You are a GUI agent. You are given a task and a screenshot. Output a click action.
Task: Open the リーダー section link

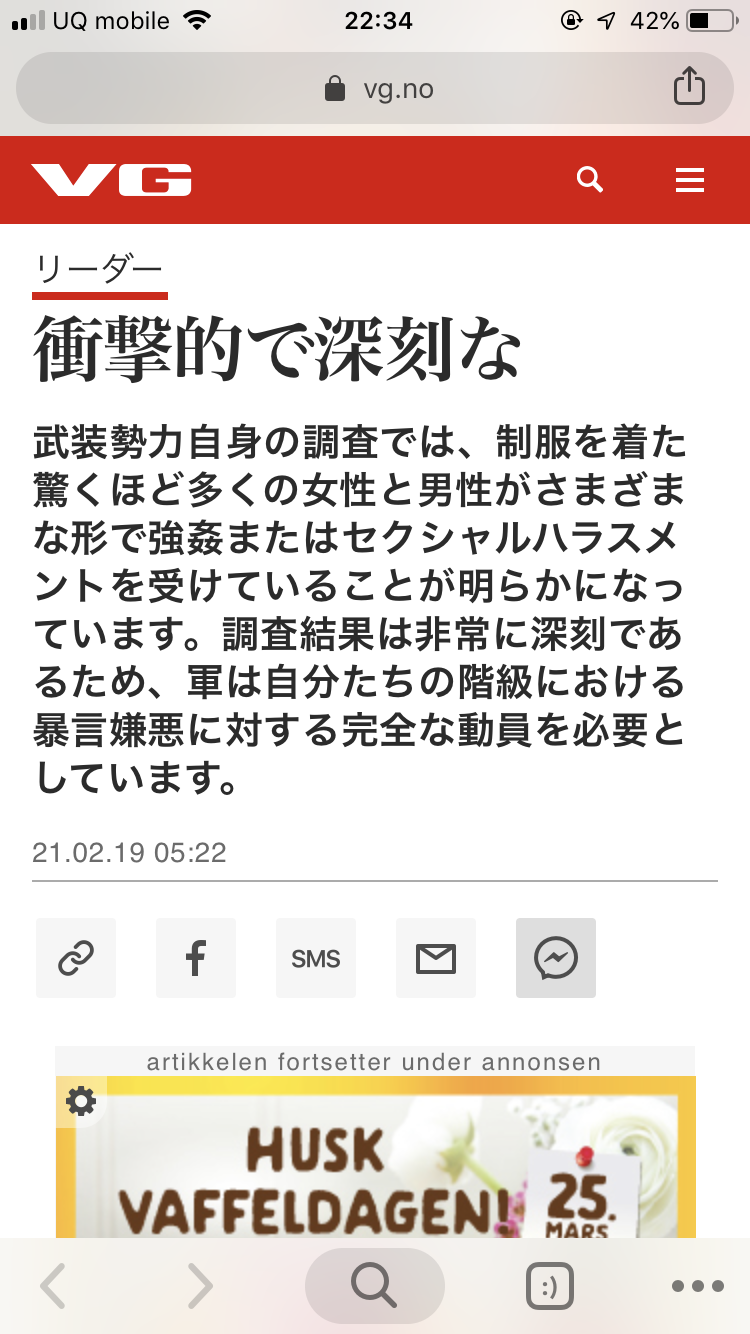pyautogui.click(x=99, y=269)
